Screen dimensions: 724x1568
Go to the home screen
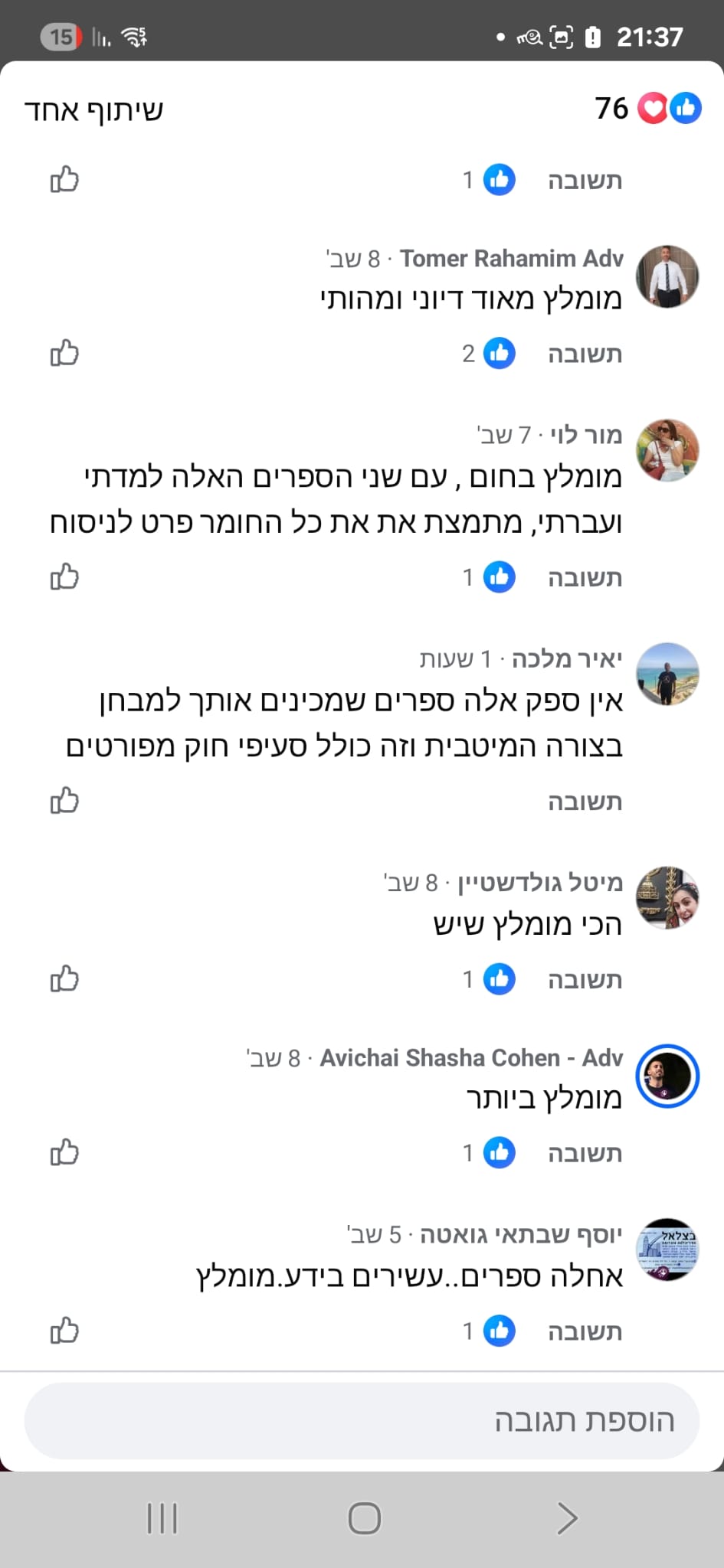pyautogui.click(x=364, y=1518)
